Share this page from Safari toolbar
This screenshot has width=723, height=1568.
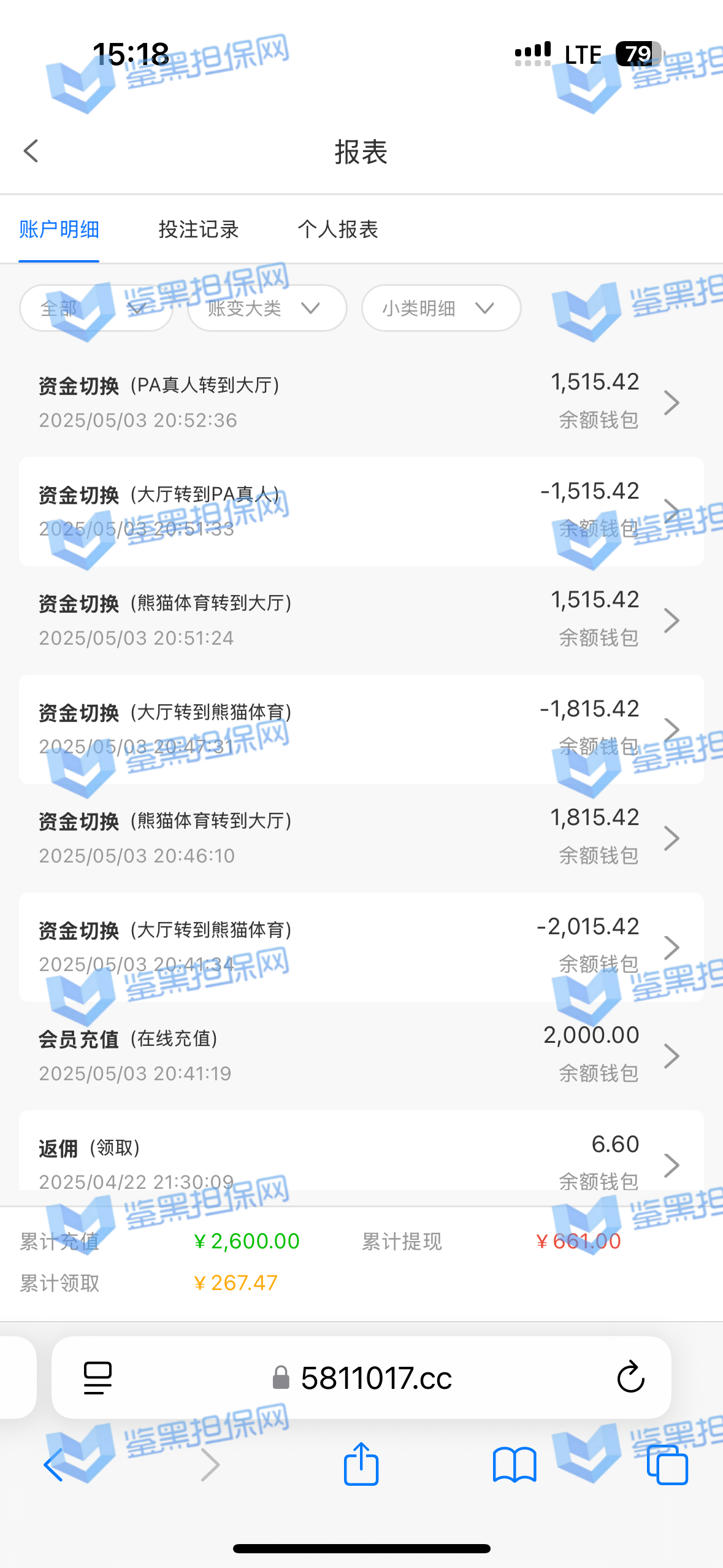tap(361, 1464)
